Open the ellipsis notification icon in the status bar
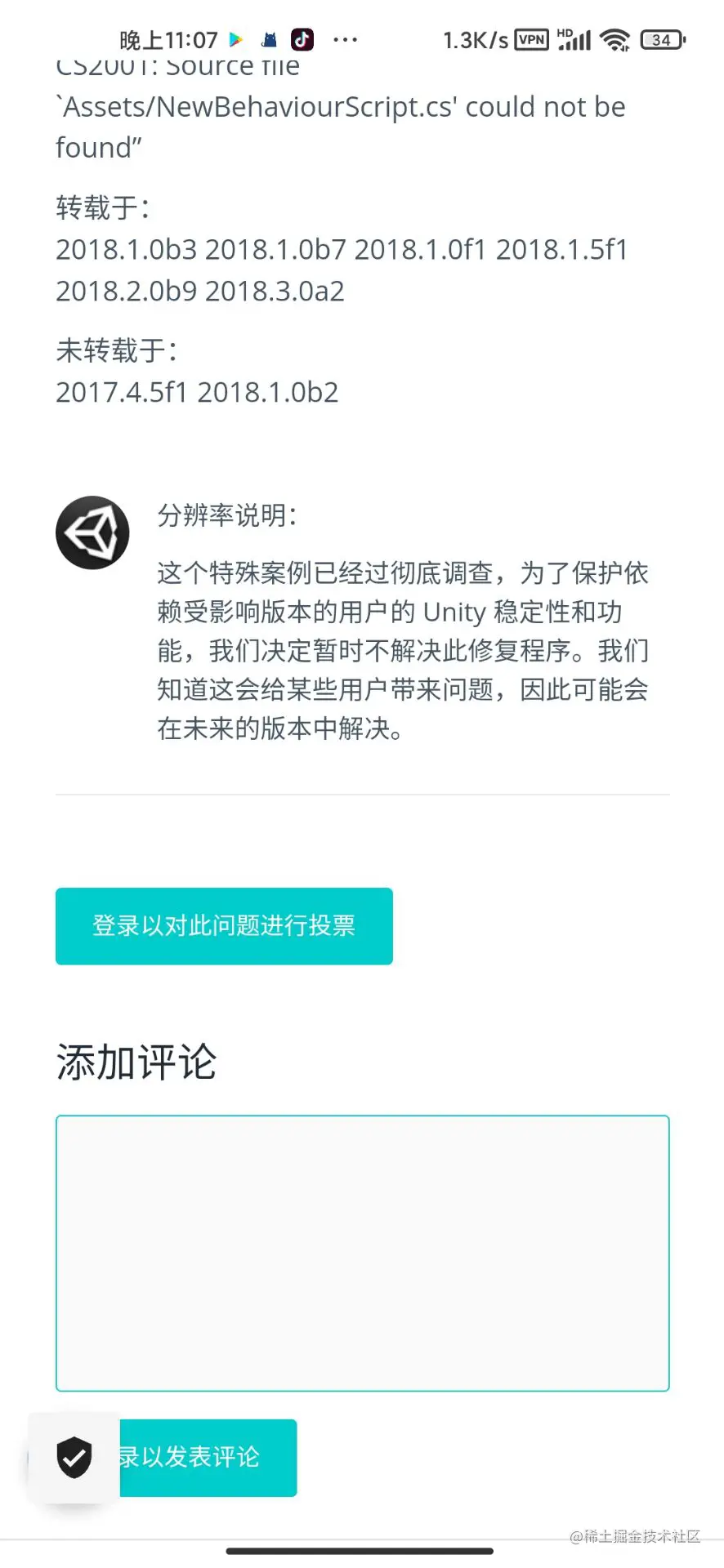This screenshot has width=724, height=1568. click(346, 39)
